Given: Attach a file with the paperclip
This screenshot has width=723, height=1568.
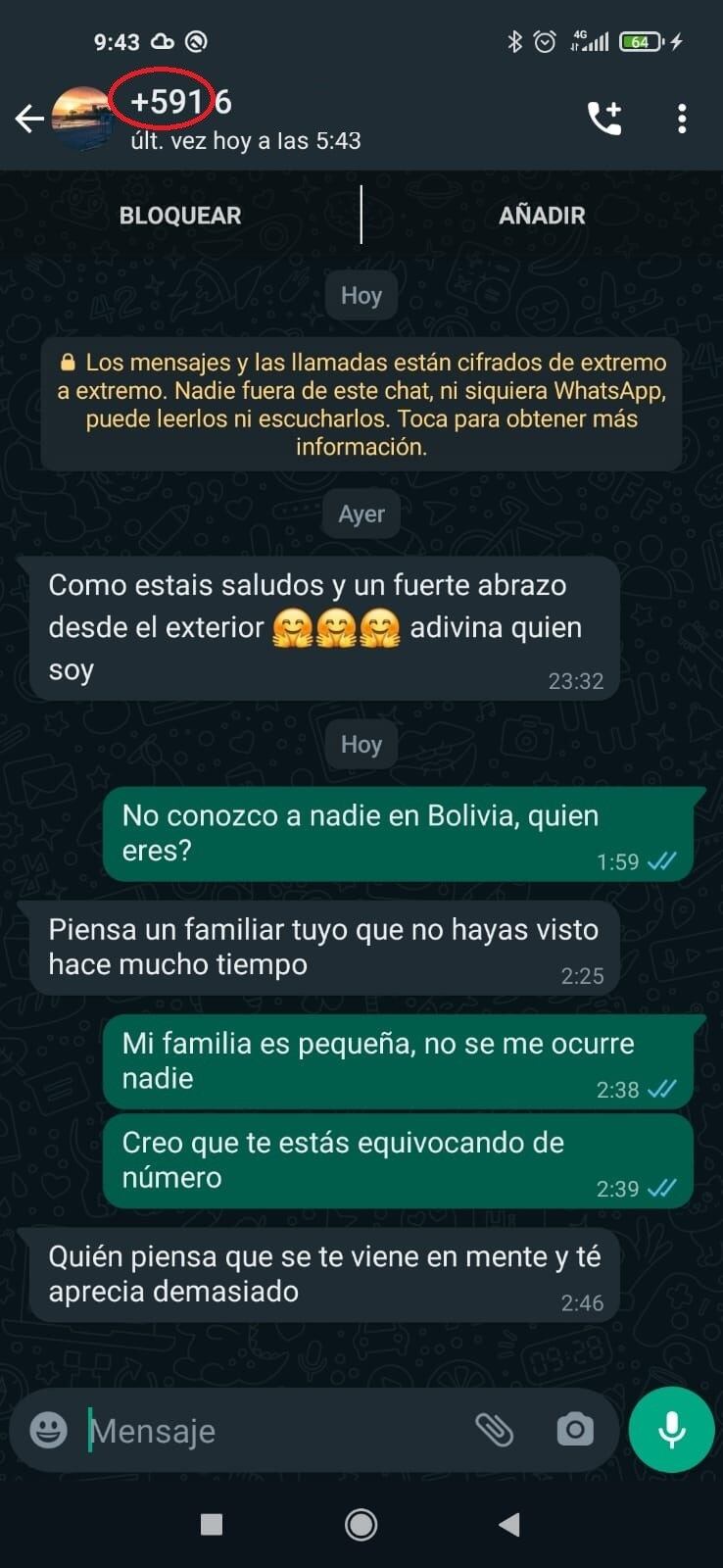Looking at the screenshot, I should point(495,1431).
